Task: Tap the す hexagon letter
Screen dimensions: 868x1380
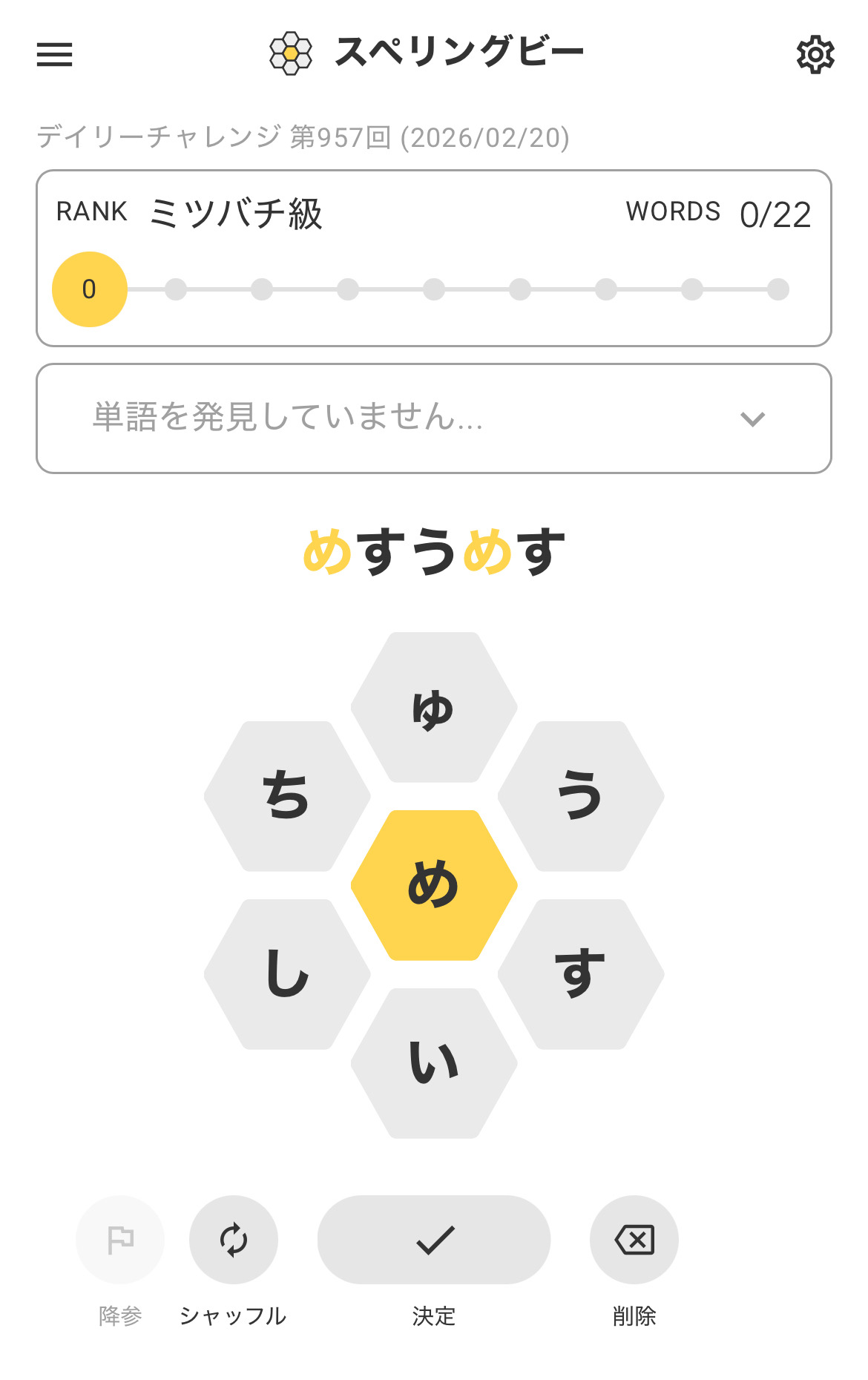Action: click(581, 974)
